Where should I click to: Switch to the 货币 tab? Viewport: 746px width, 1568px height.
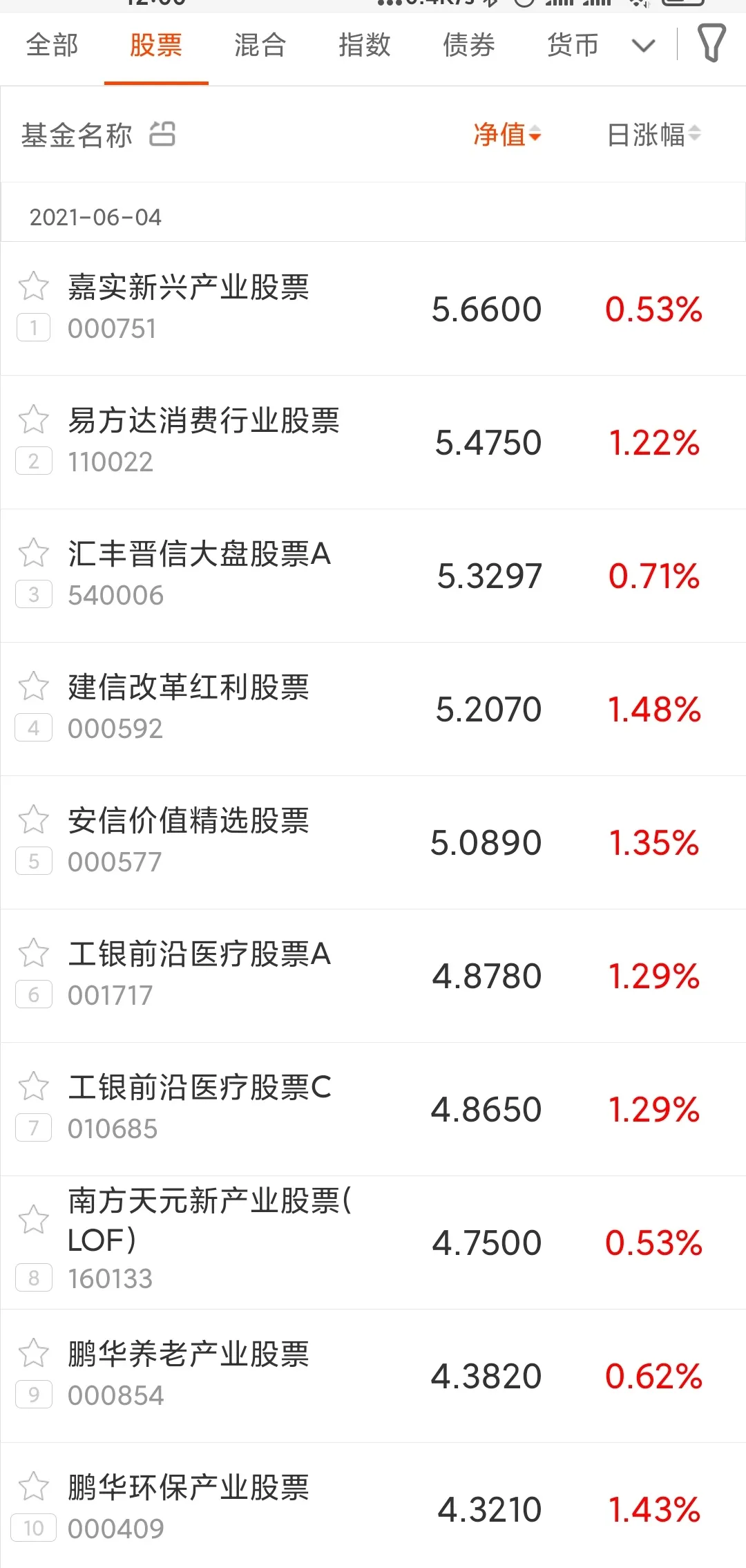tap(573, 46)
